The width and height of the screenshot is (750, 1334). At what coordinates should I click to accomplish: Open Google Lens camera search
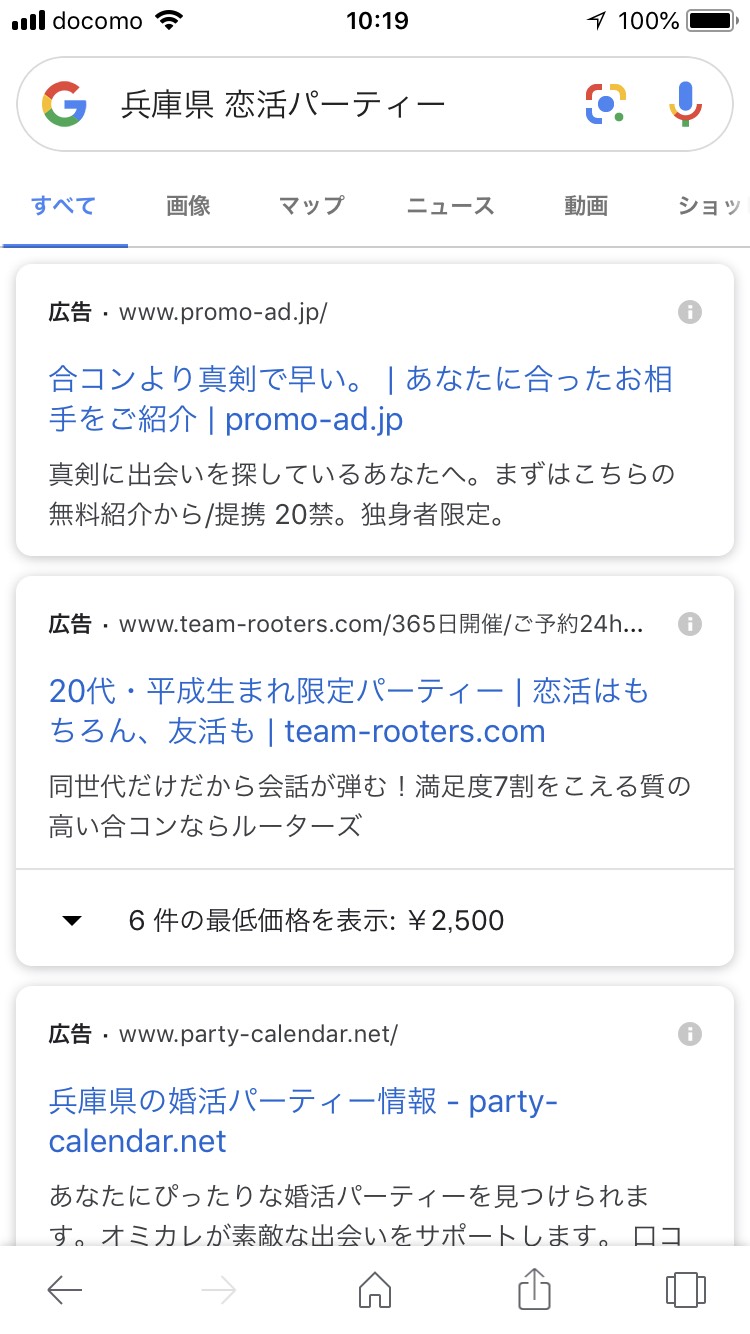[606, 104]
